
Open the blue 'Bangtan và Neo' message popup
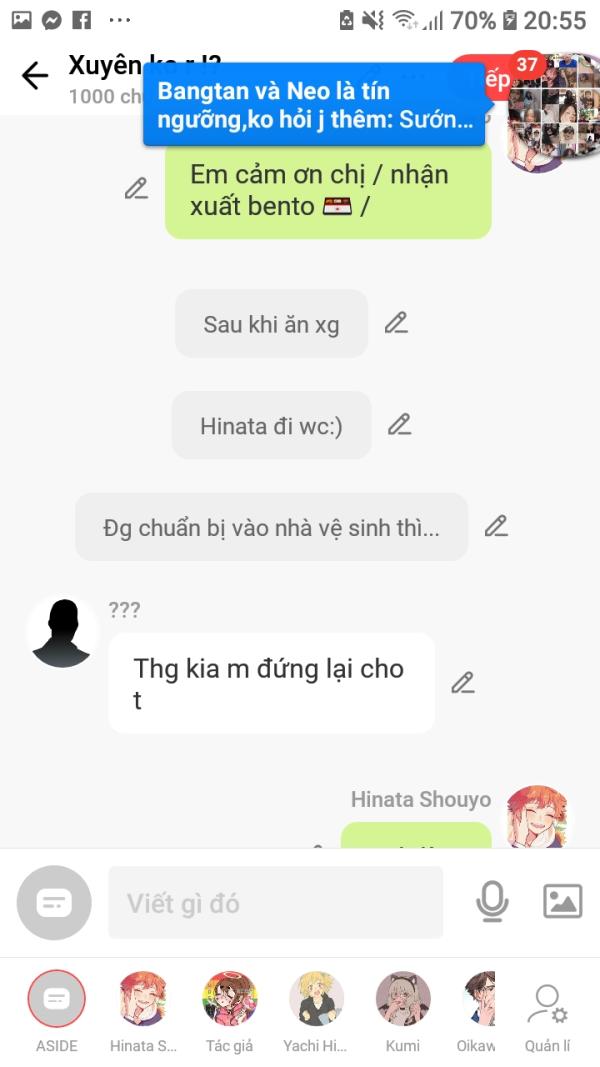(314, 104)
